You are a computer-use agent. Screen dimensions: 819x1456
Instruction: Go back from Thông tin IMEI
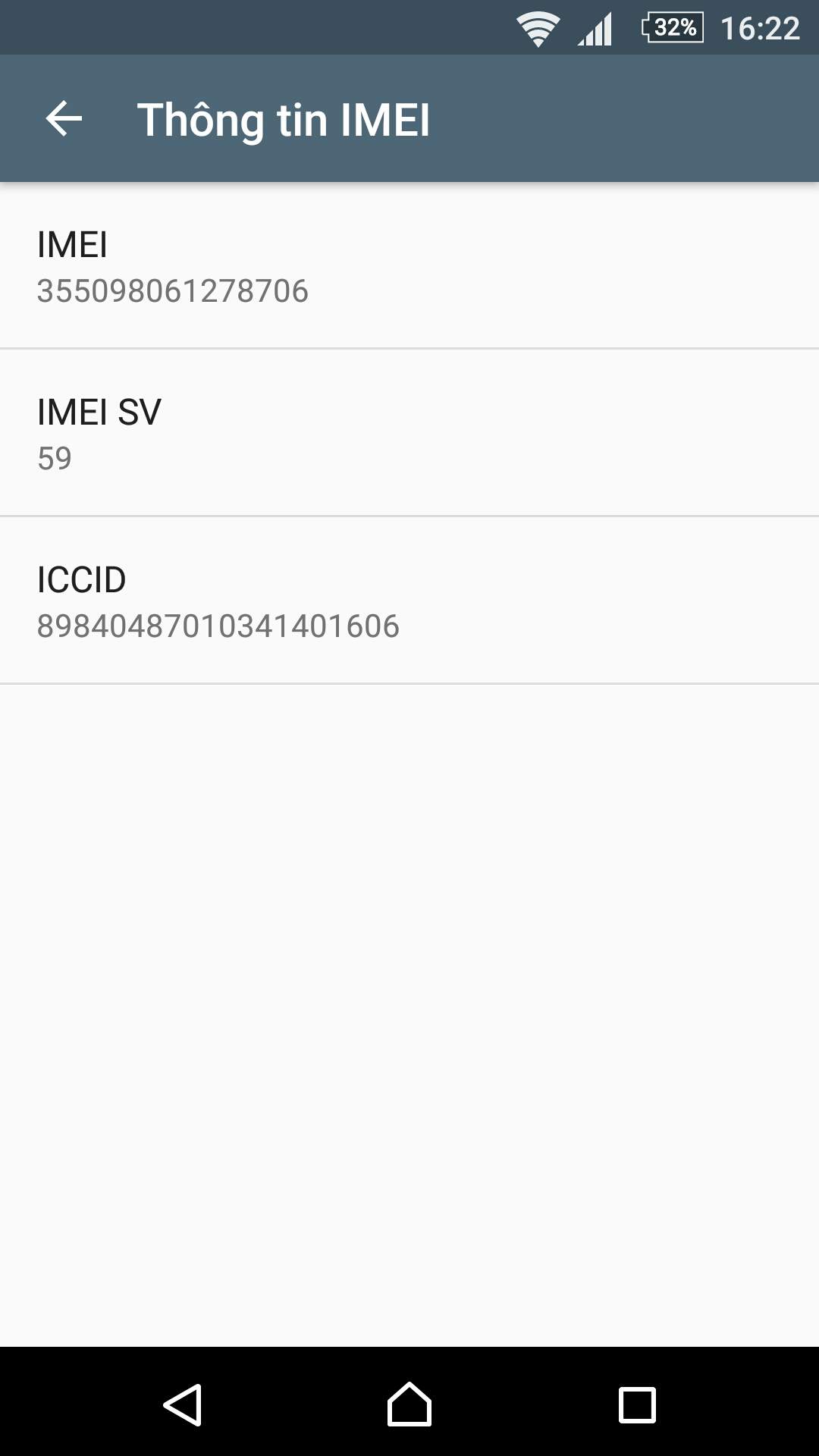64,119
